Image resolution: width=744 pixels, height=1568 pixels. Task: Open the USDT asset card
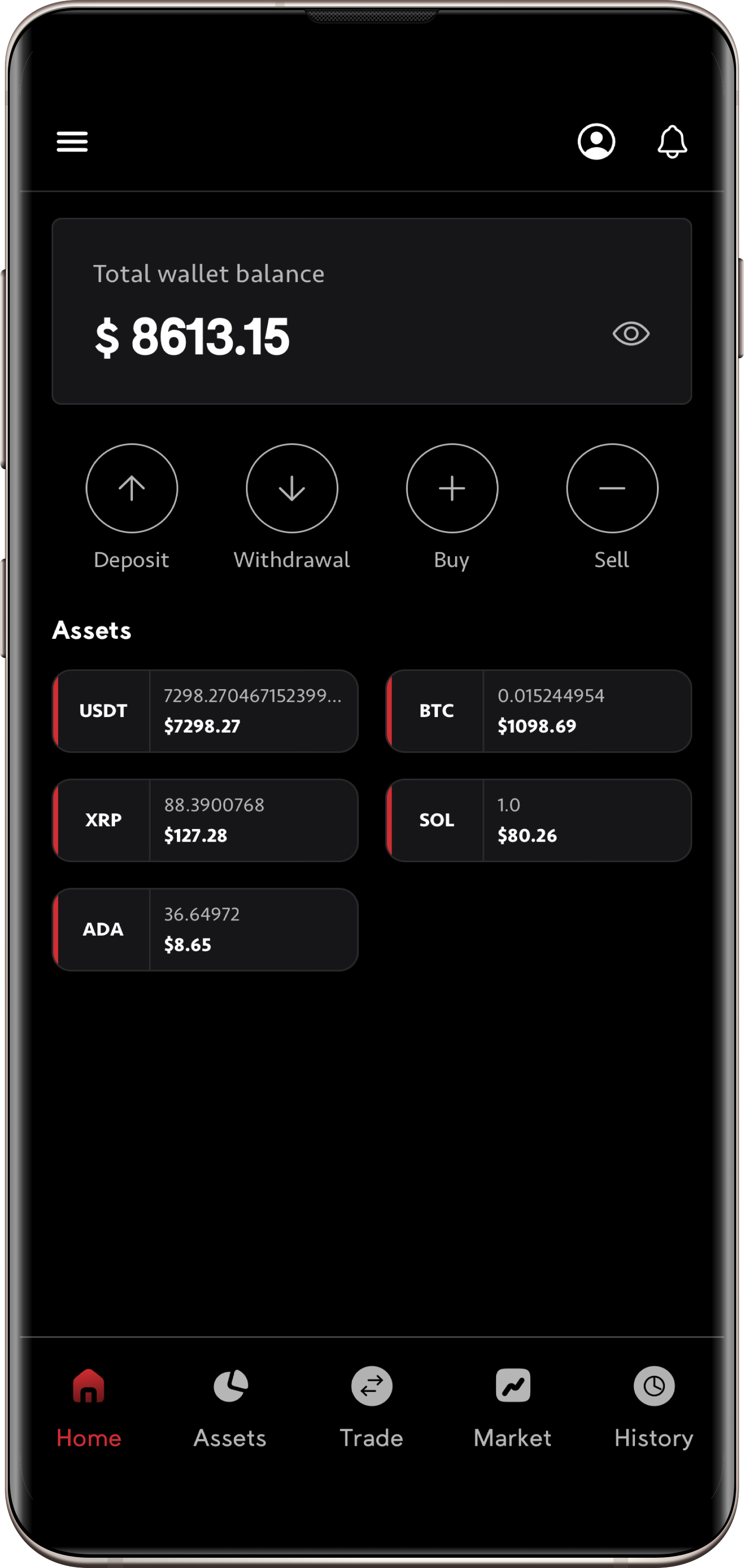(x=205, y=711)
